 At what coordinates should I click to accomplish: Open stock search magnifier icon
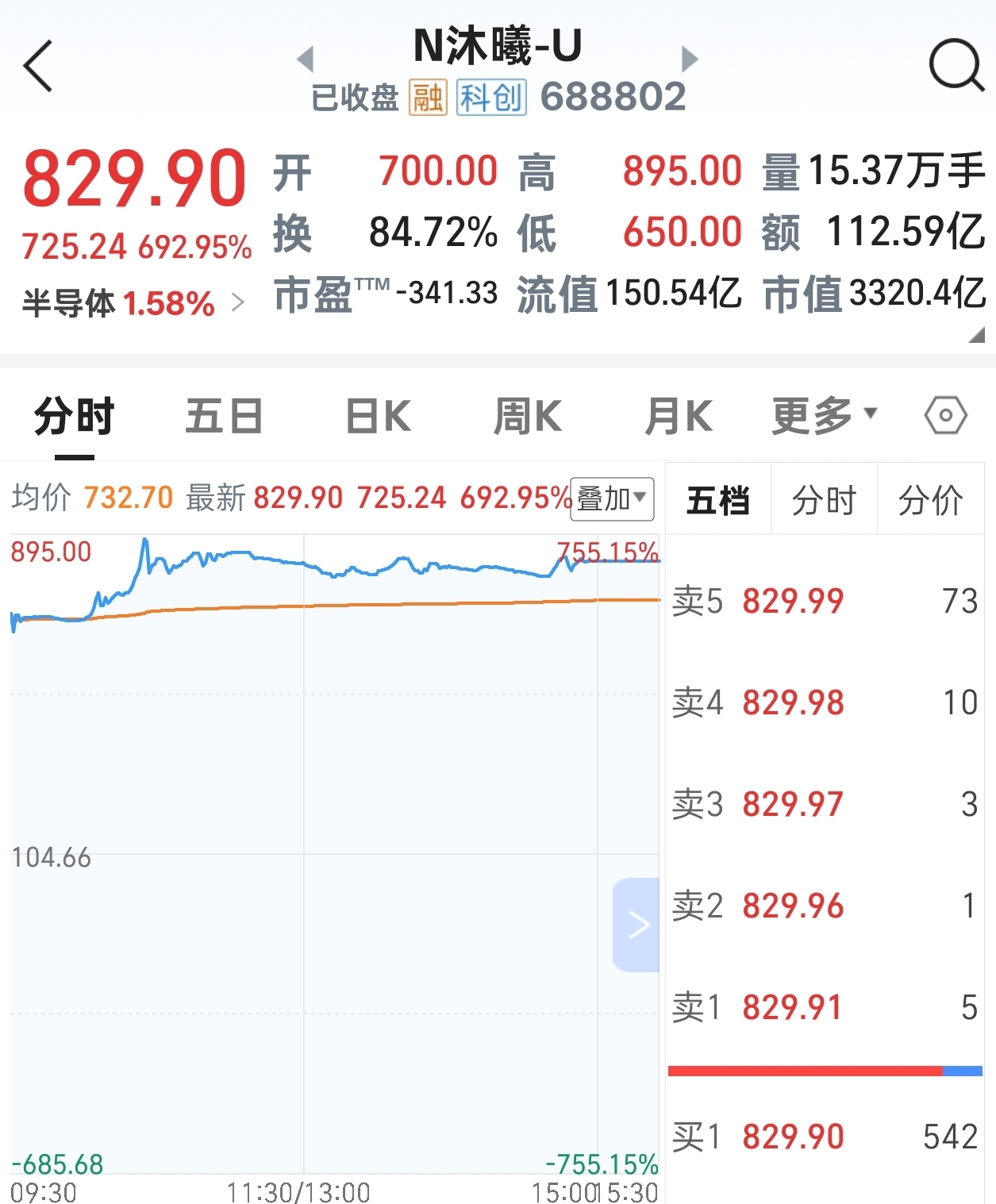pyautogui.click(x=956, y=67)
